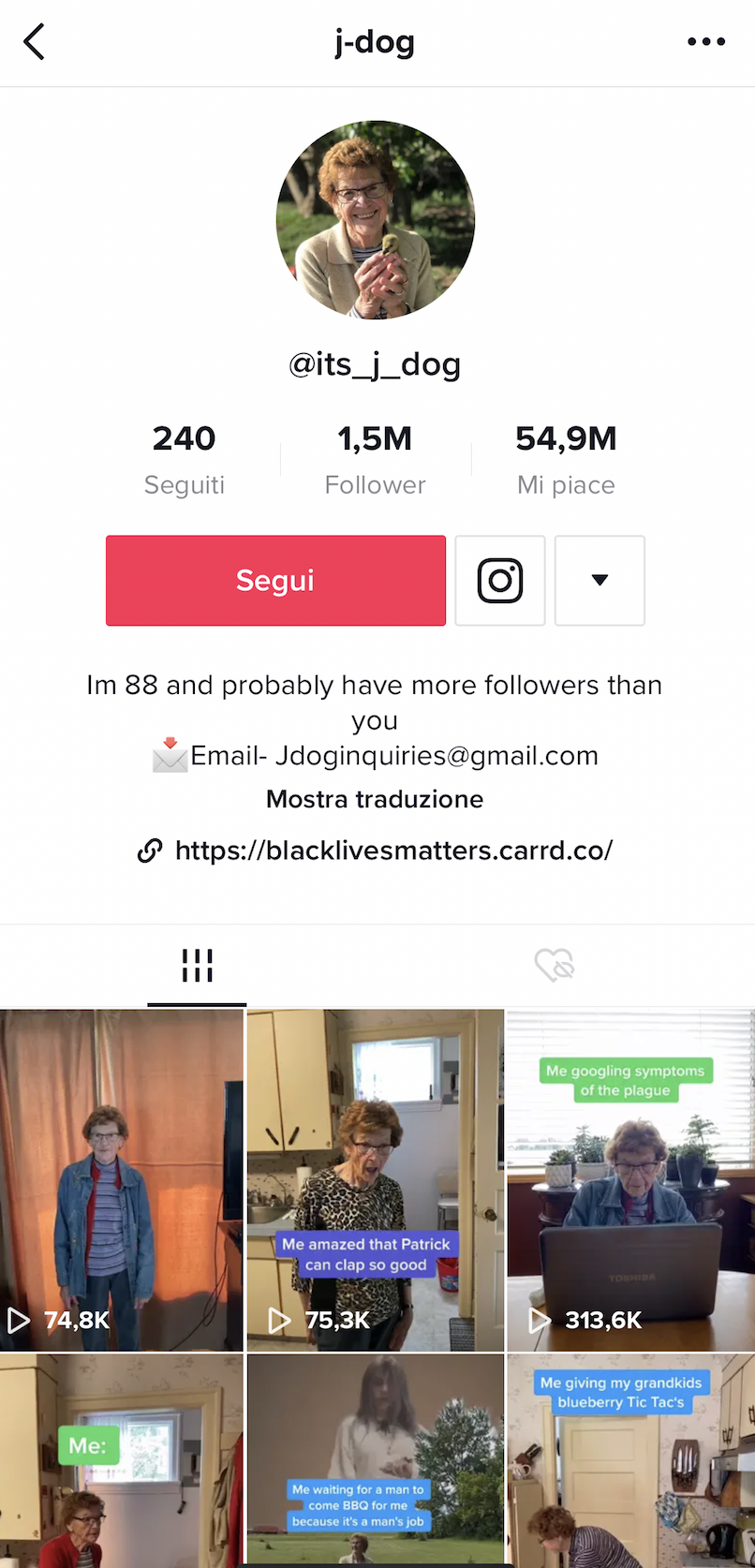
Task: Switch to the liked videos tab
Action: click(x=554, y=965)
